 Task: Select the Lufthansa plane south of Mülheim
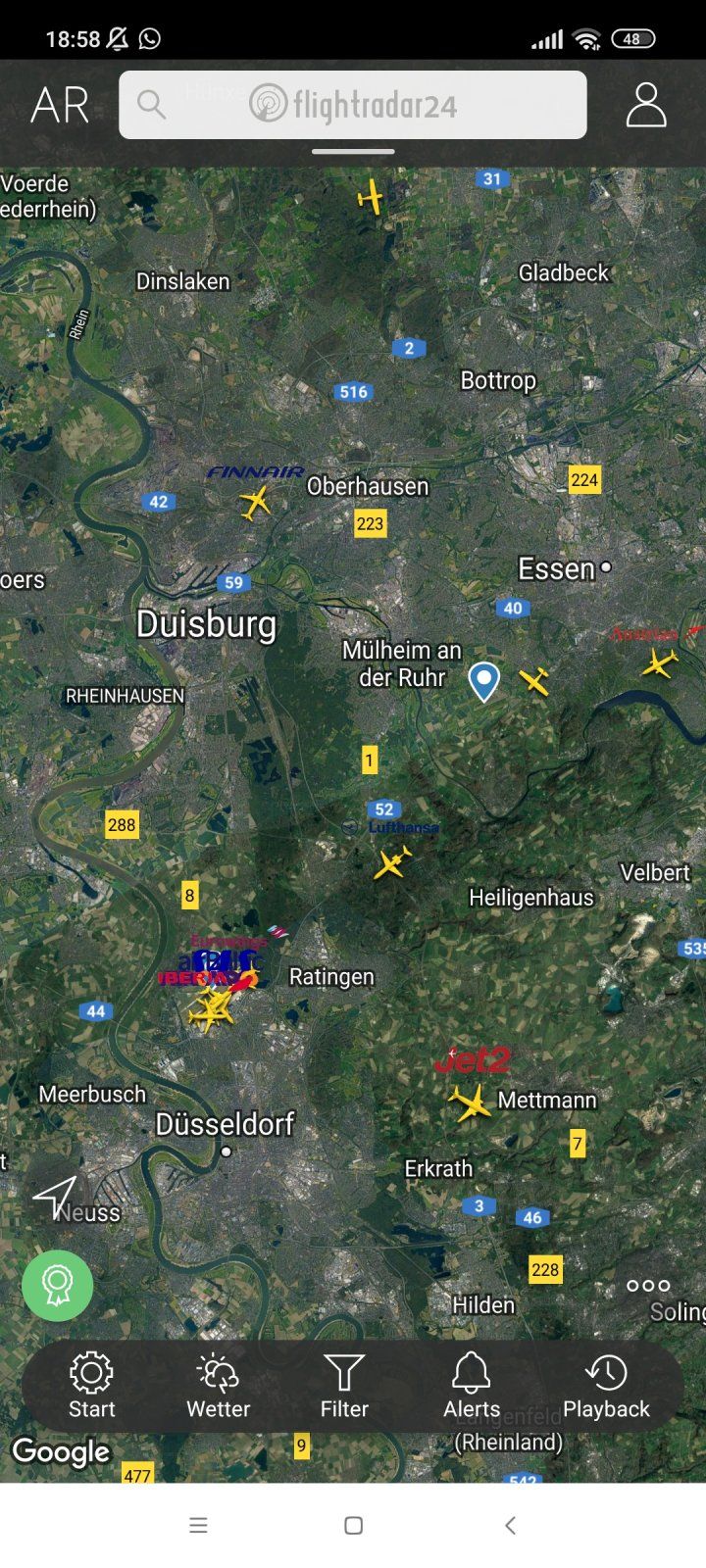point(392,863)
